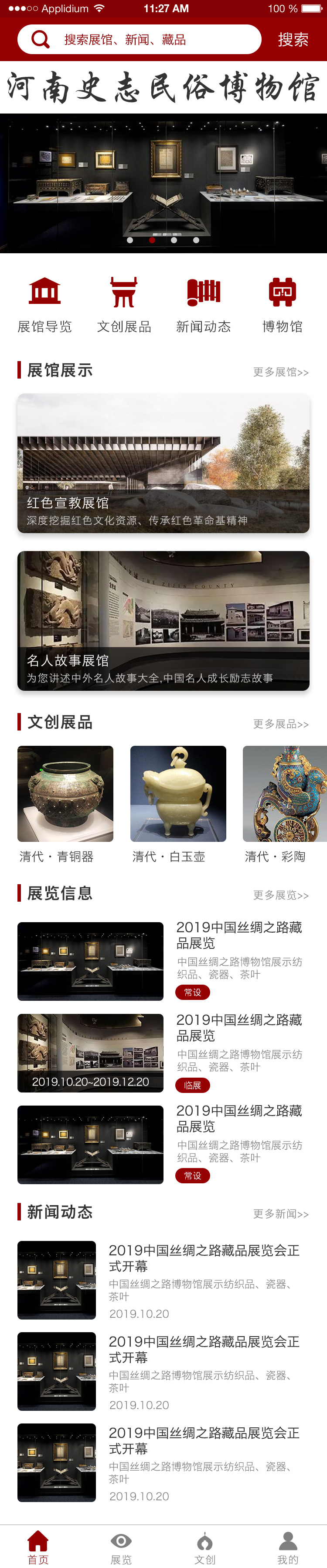Open the 名人故事展馆 card
This screenshot has height=1568, width=327.
[163, 620]
